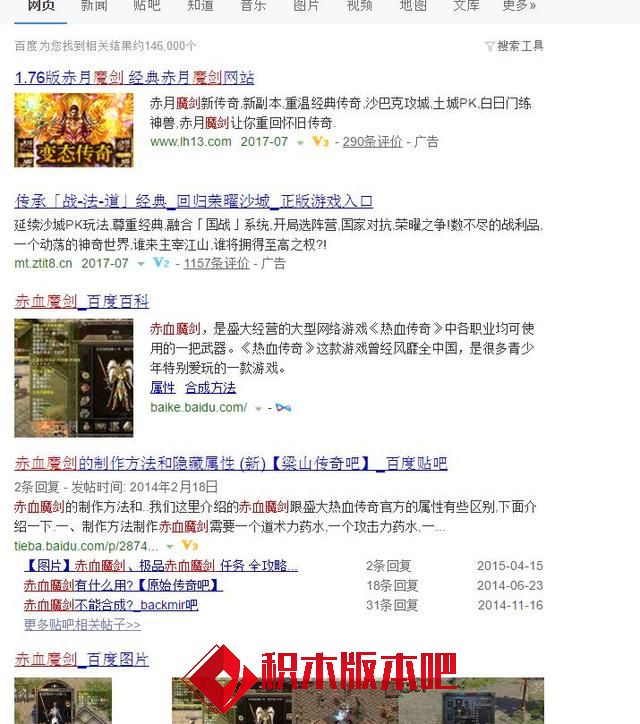Switch to the 图片 tab
The width and height of the screenshot is (640, 724).
click(306, 5)
